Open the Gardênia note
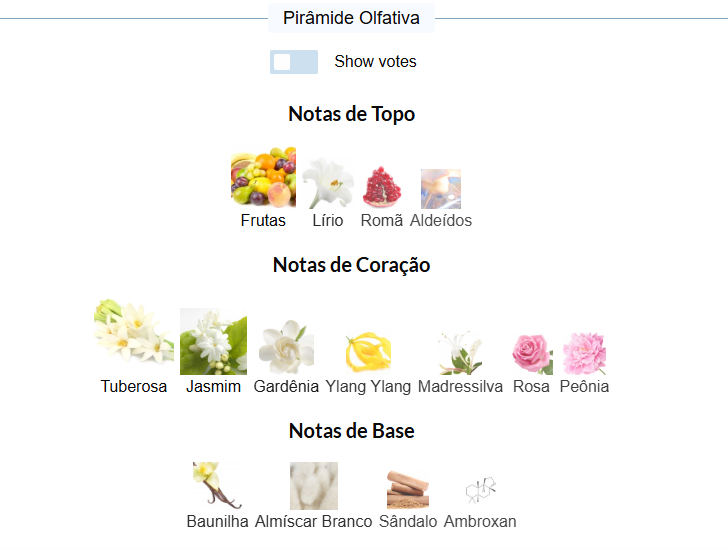 (x=286, y=357)
